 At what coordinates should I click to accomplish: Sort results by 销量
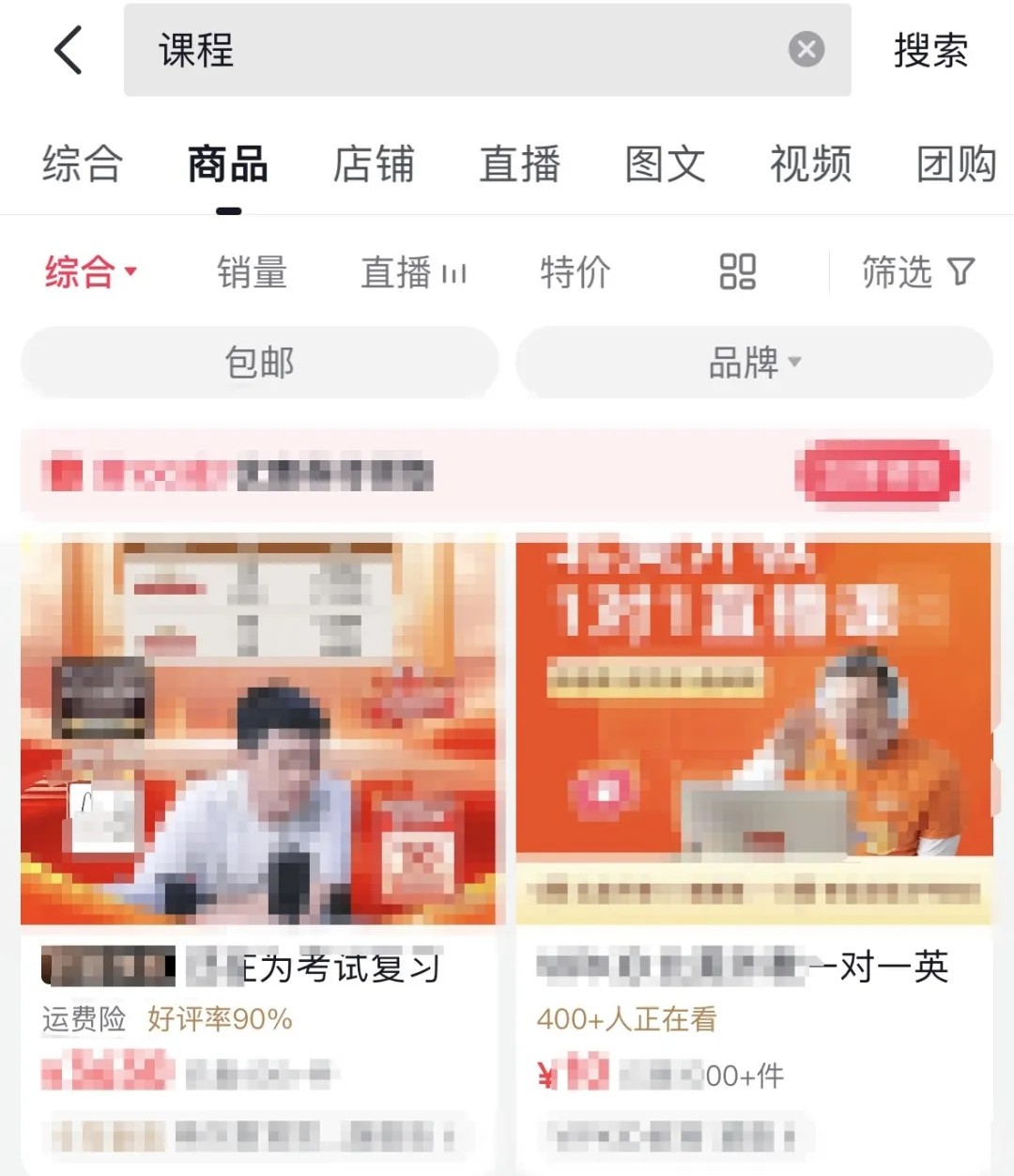pyautogui.click(x=252, y=272)
